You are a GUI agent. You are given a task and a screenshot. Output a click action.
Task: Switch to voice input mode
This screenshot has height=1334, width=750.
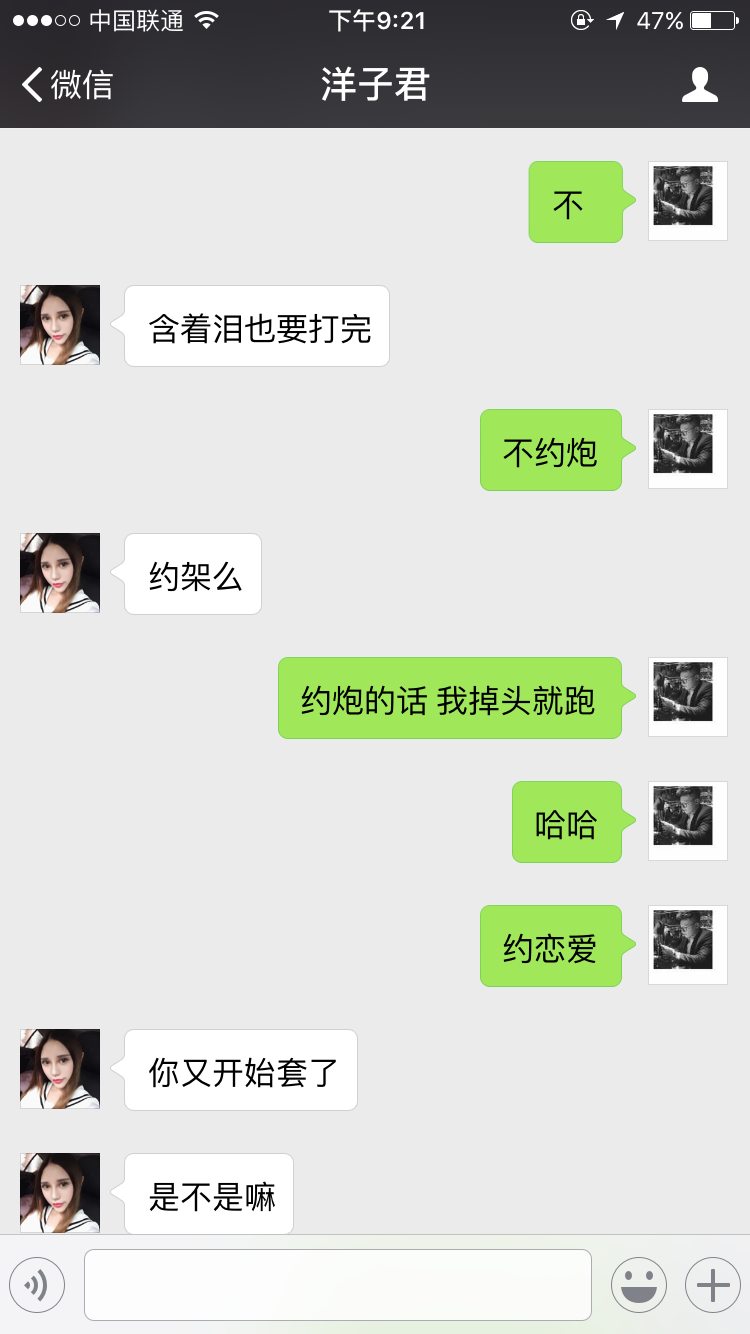click(x=37, y=1284)
